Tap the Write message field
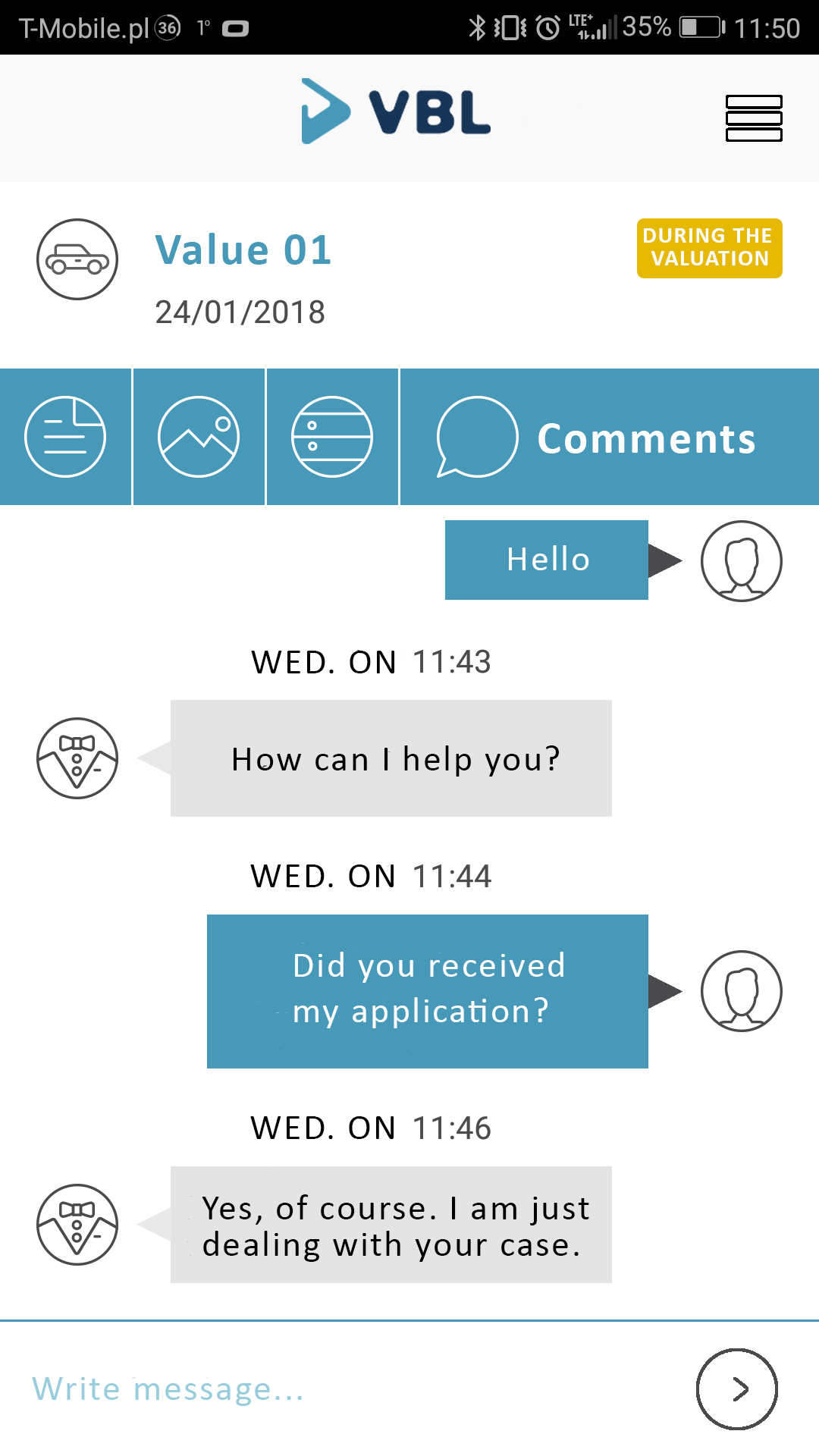The width and height of the screenshot is (819, 1456). click(341, 1389)
